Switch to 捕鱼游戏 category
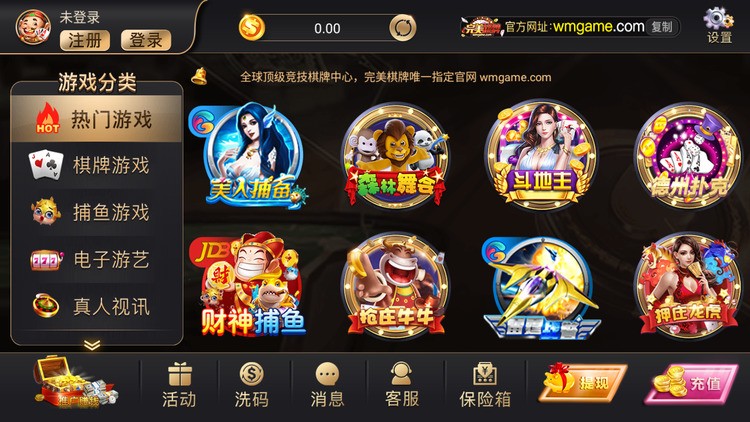 [x=97, y=212]
